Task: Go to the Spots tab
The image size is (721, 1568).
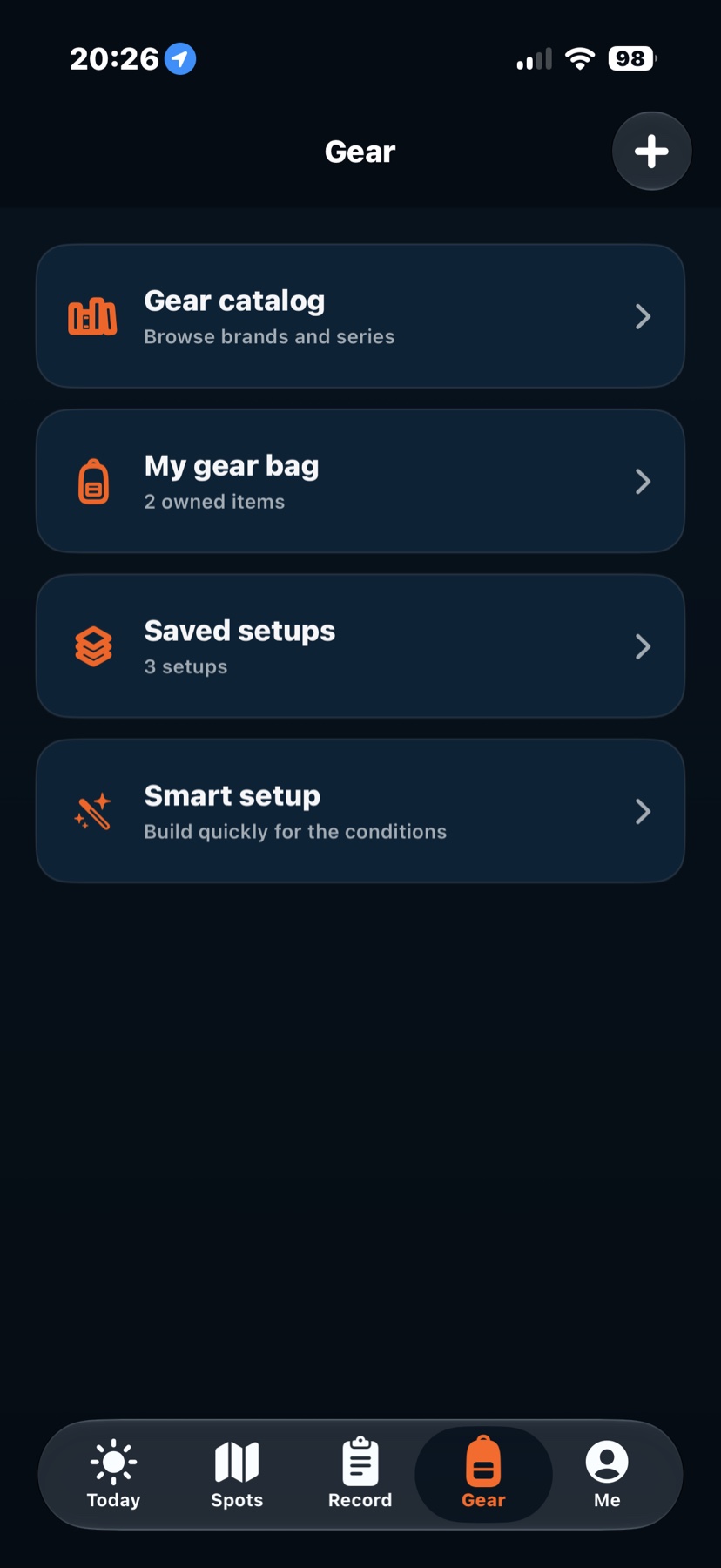Action: [x=237, y=1474]
